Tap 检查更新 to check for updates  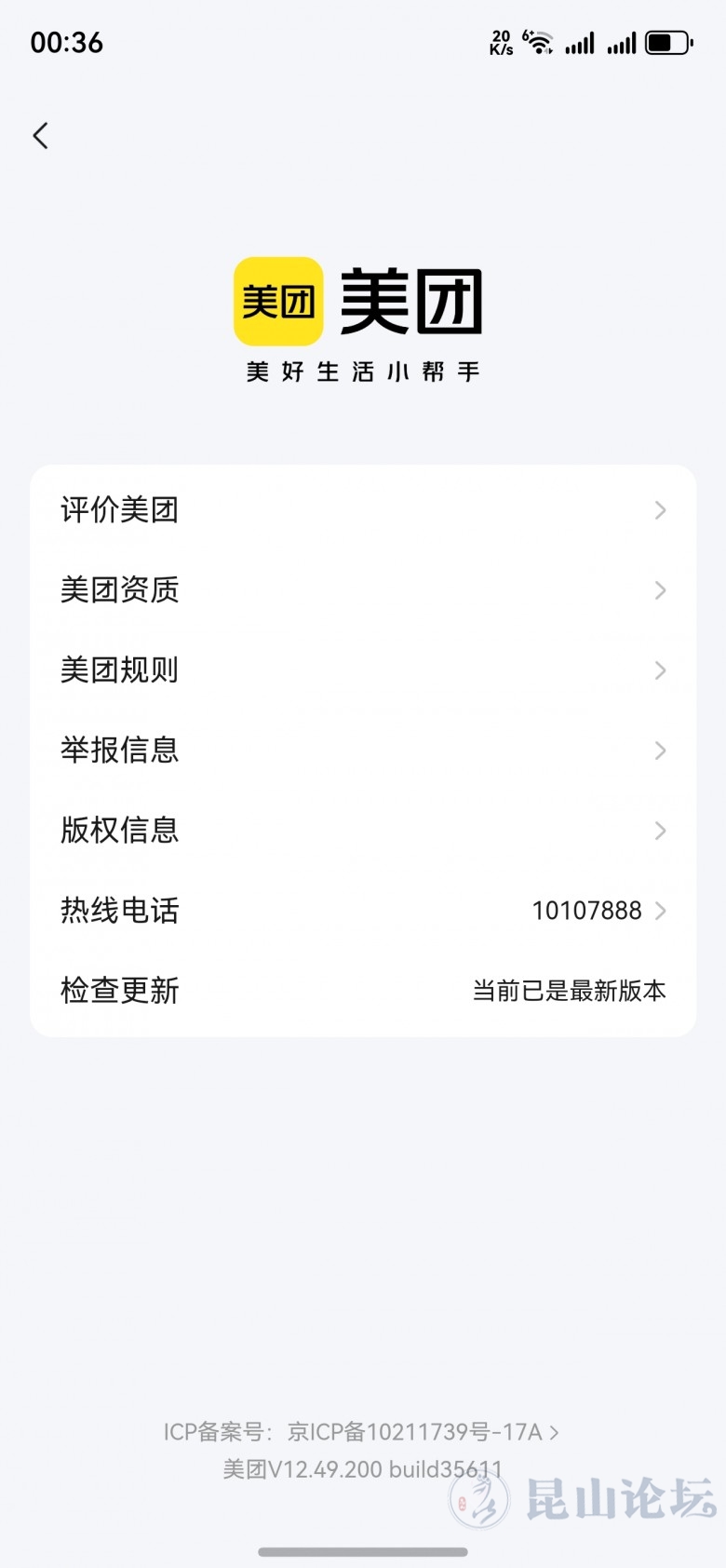(363, 991)
